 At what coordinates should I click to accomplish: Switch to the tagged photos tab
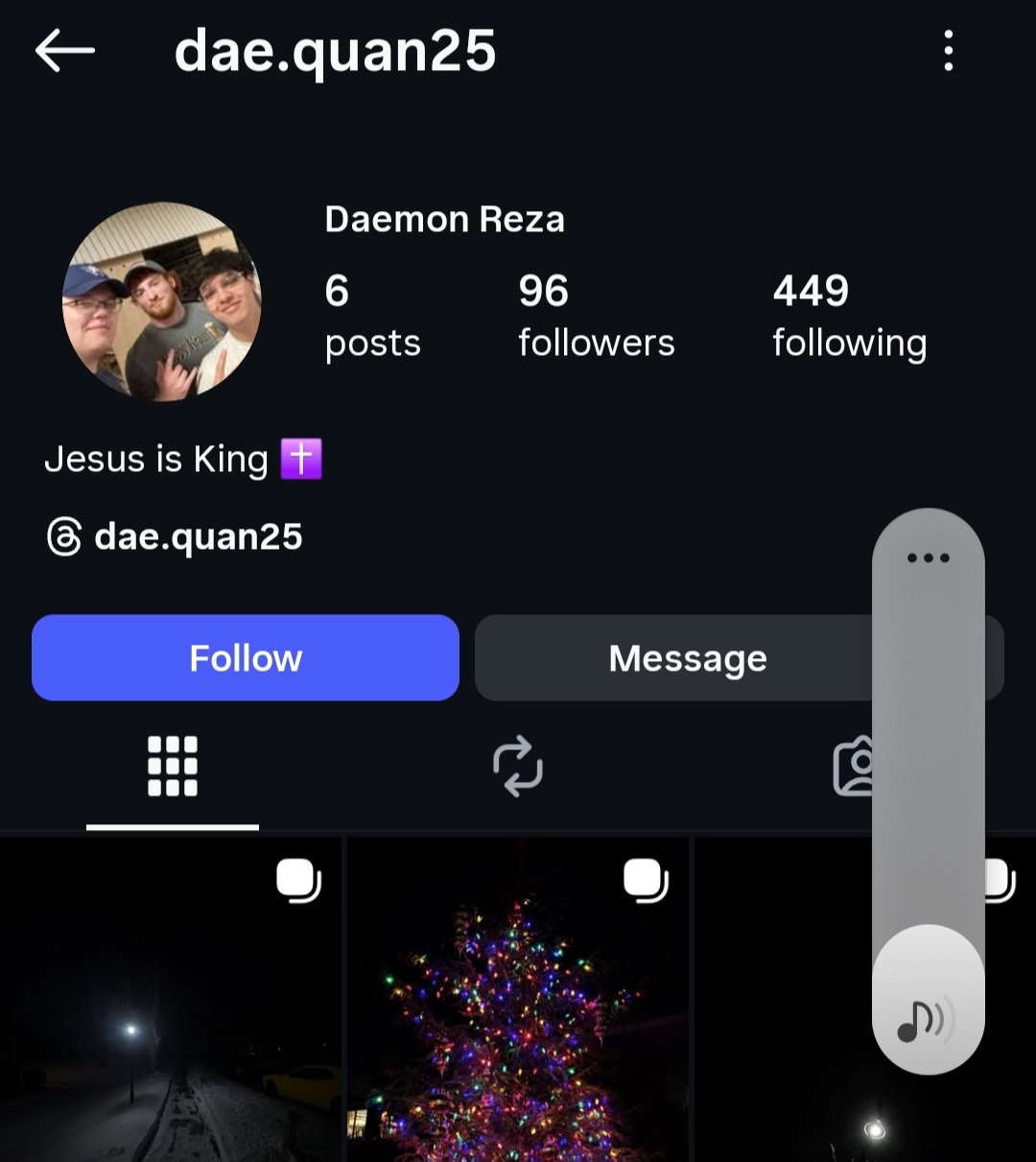(853, 767)
